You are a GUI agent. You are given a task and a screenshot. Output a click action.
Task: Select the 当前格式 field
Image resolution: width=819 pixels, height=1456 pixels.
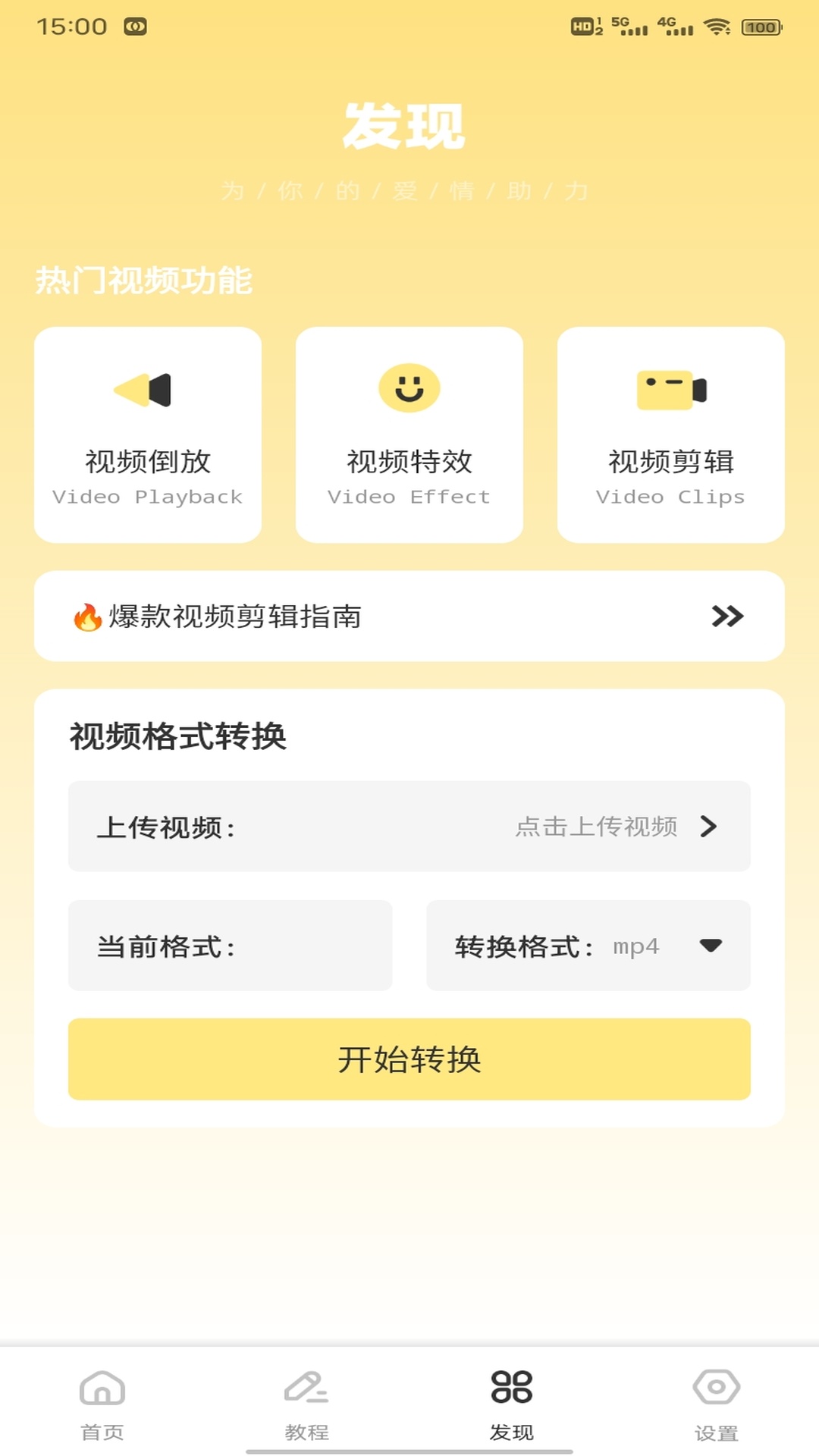229,946
